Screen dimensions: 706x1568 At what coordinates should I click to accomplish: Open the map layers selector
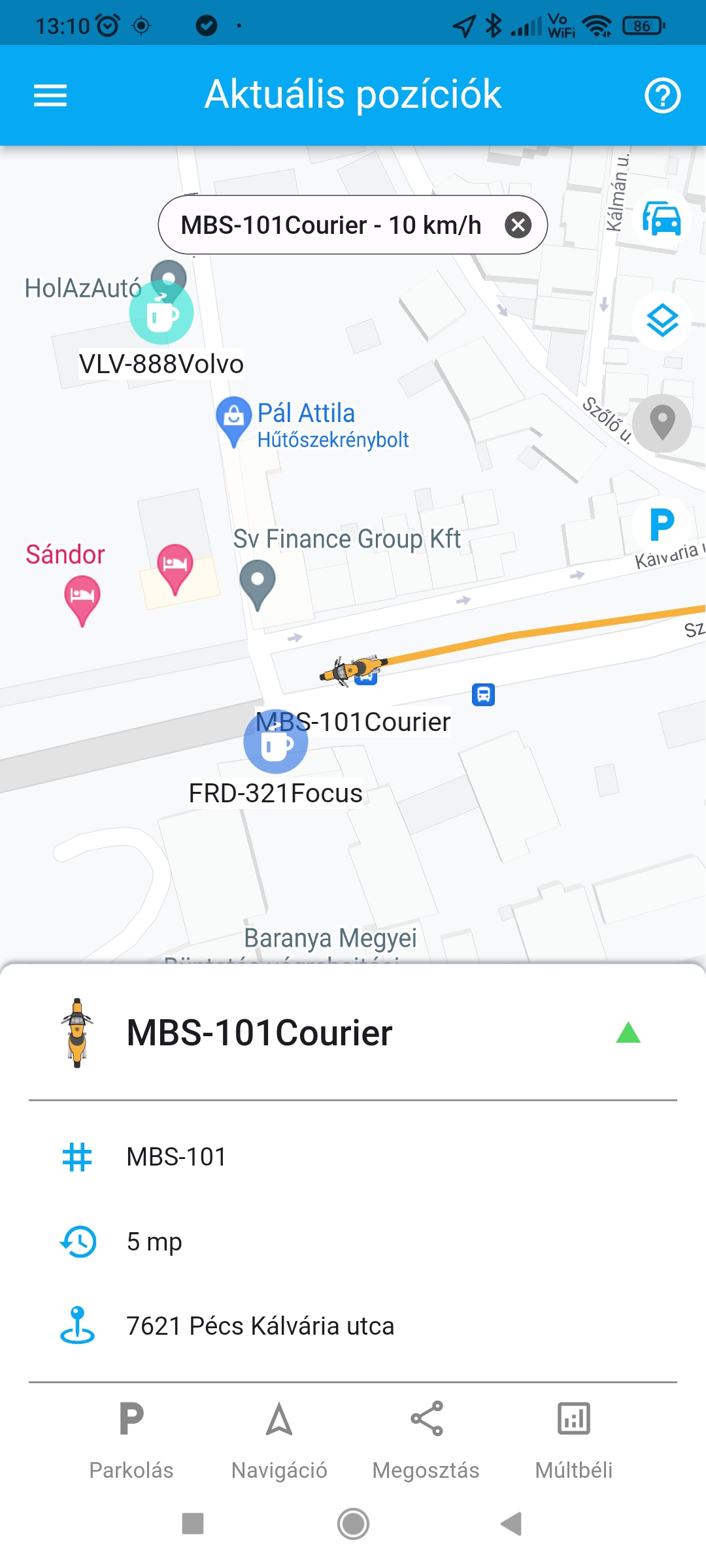[662, 321]
